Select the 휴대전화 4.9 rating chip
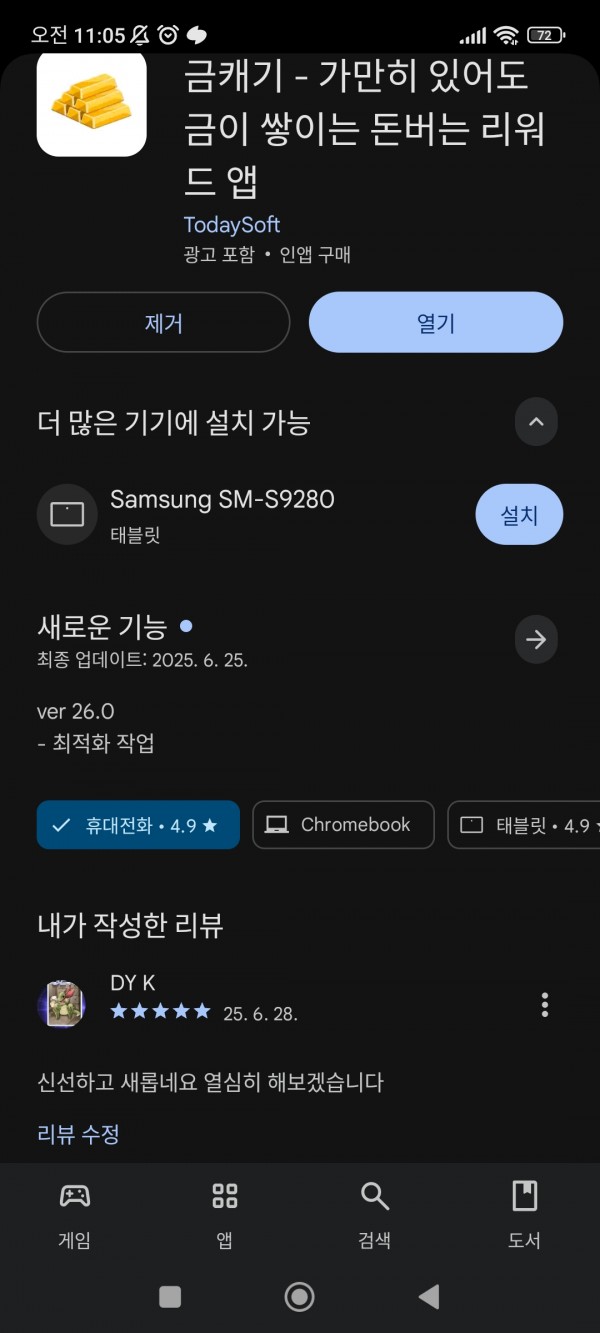 click(x=138, y=825)
